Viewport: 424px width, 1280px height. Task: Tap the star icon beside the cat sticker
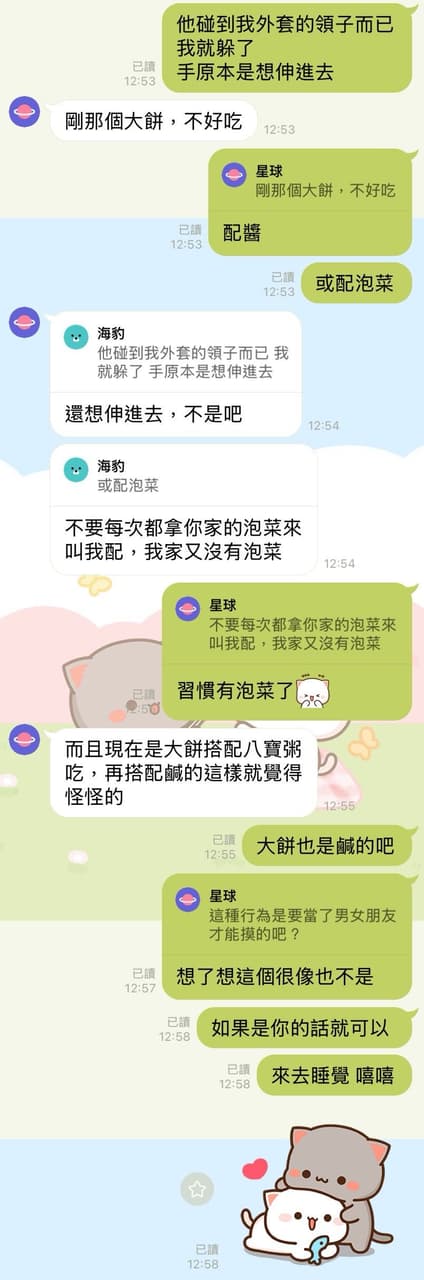(x=197, y=1189)
